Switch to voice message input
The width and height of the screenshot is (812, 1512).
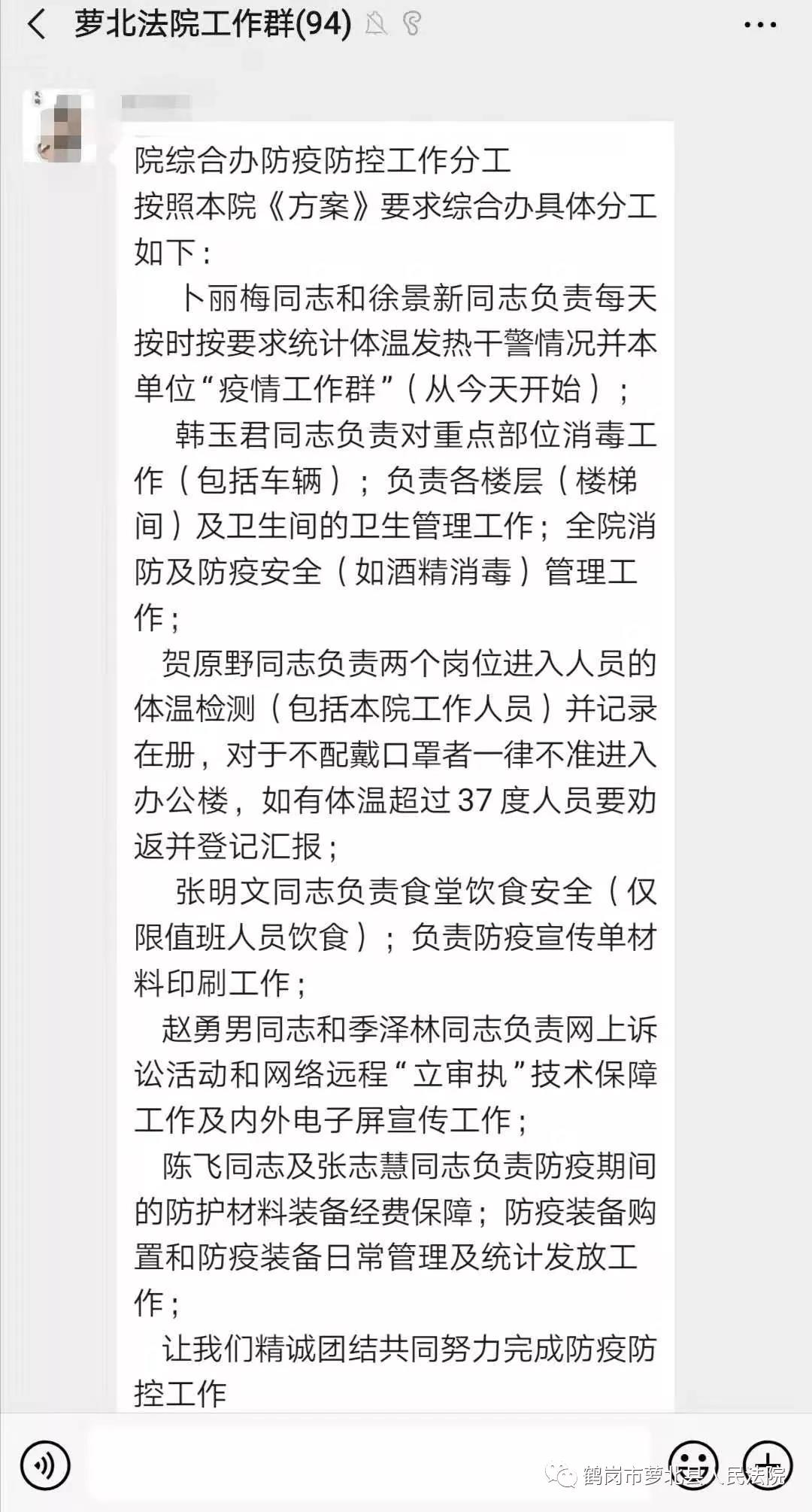point(46,1465)
